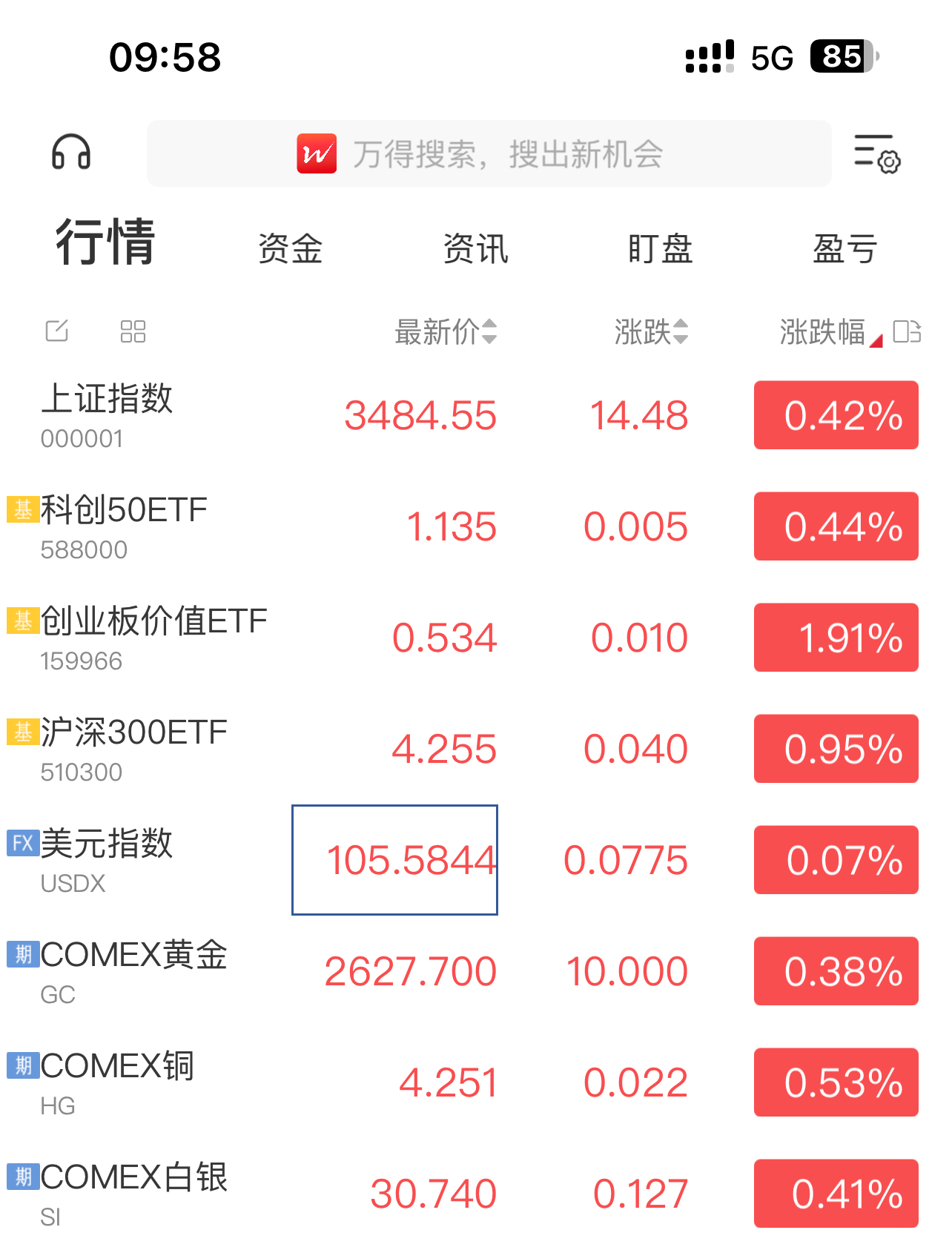View 美元指数 USDX quote
The height and width of the screenshot is (1250, 952).
(108, 860)
